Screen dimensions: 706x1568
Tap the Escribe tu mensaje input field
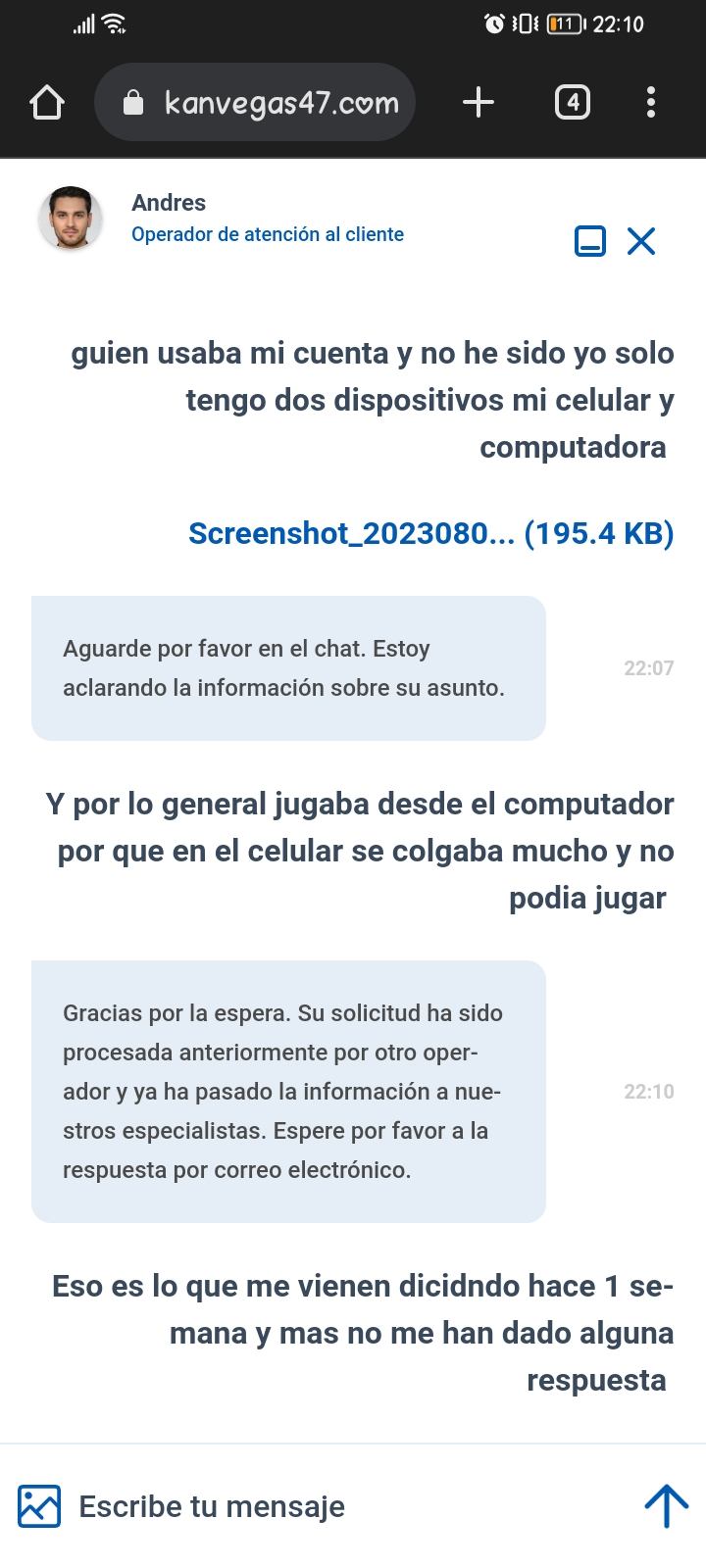click(211, 1506)
